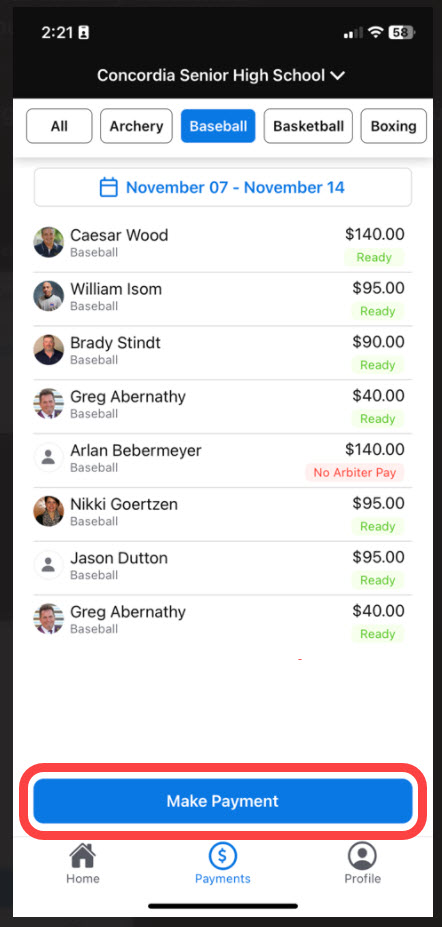
Task: Filter payments by Archery
Action: pyautogui.click(x=136, y=126)
